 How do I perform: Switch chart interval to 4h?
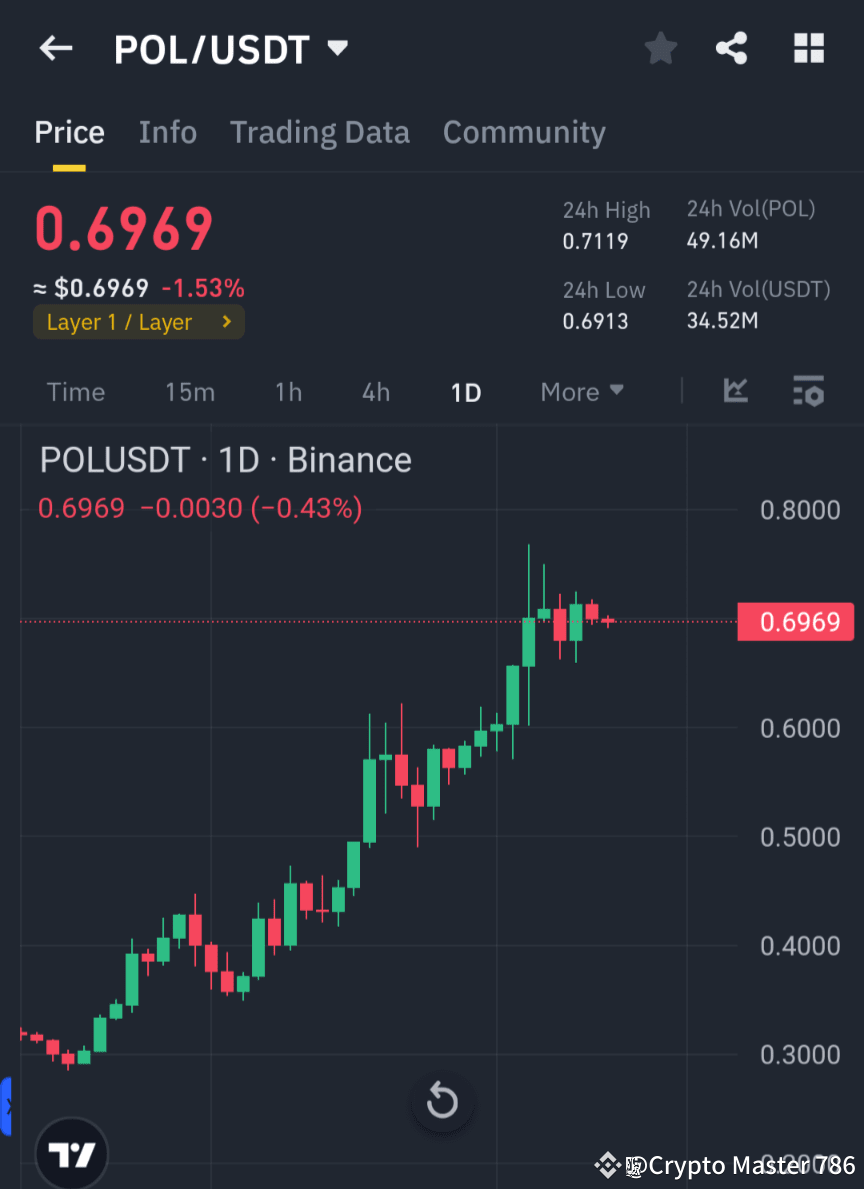coord(376,392)
